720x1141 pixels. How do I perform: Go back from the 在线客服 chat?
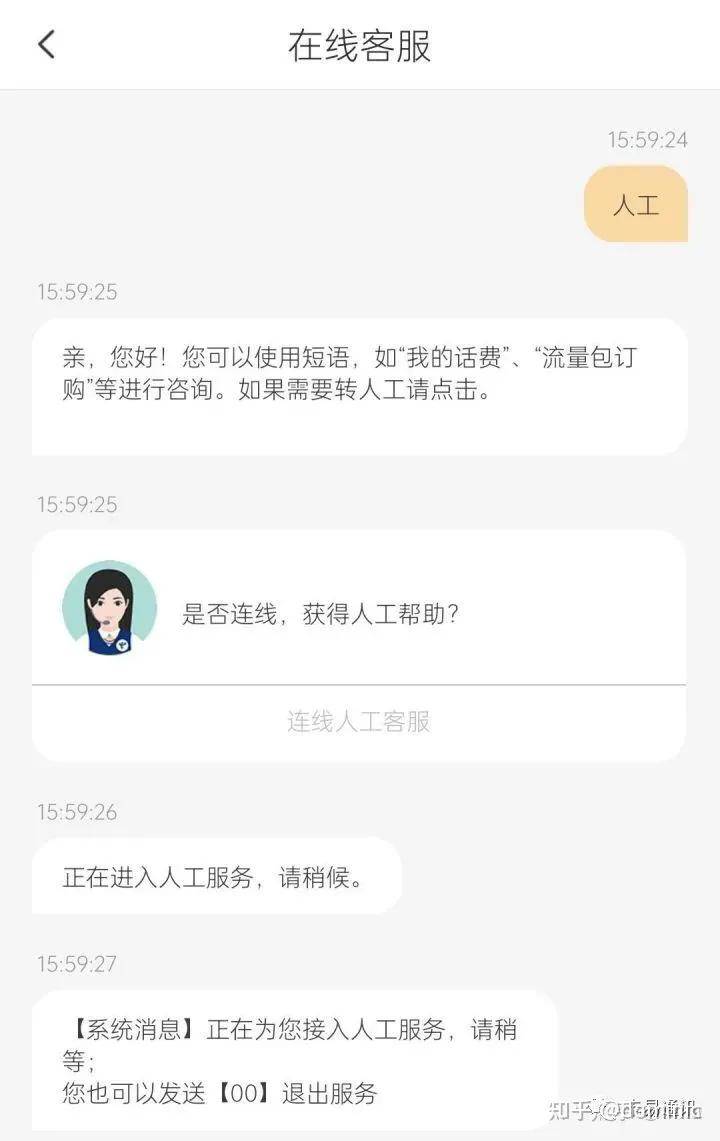[46, 45]
